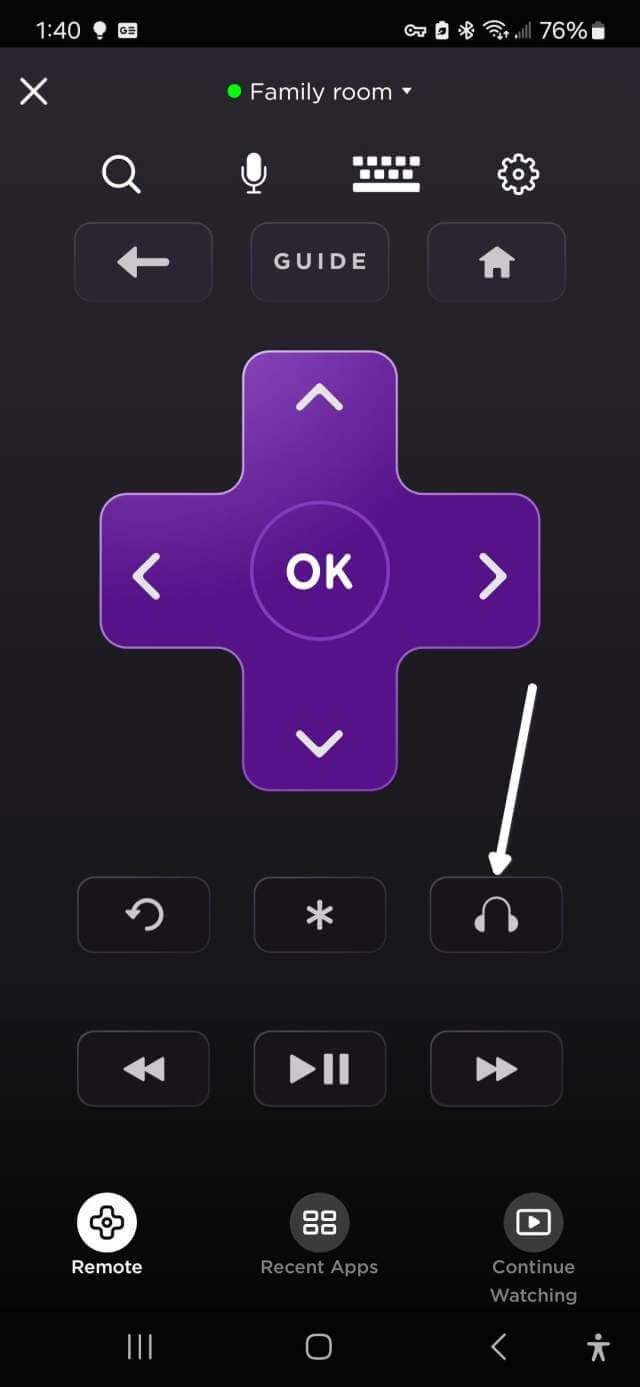Go to Roku home screen
640x1387 pixels.
tap(496, 262)
